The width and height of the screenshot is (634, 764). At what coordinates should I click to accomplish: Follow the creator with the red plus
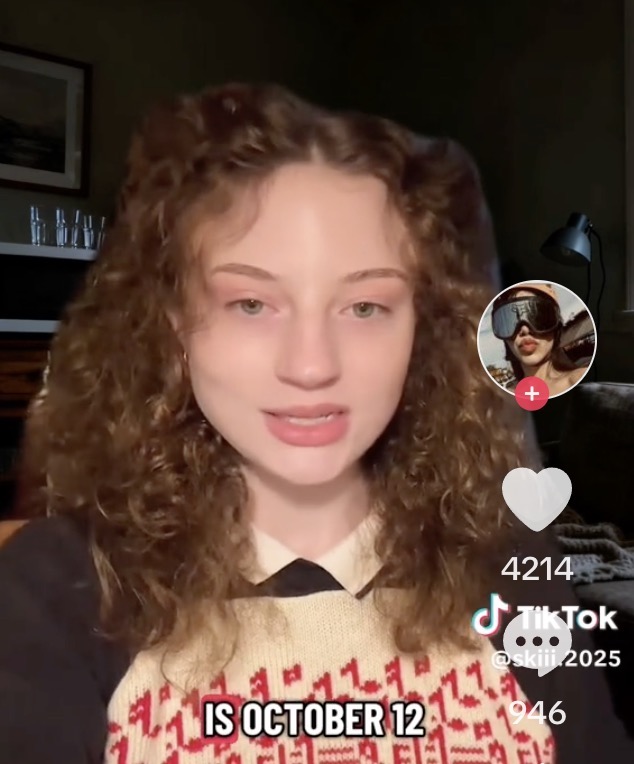[x=532, y=394]
